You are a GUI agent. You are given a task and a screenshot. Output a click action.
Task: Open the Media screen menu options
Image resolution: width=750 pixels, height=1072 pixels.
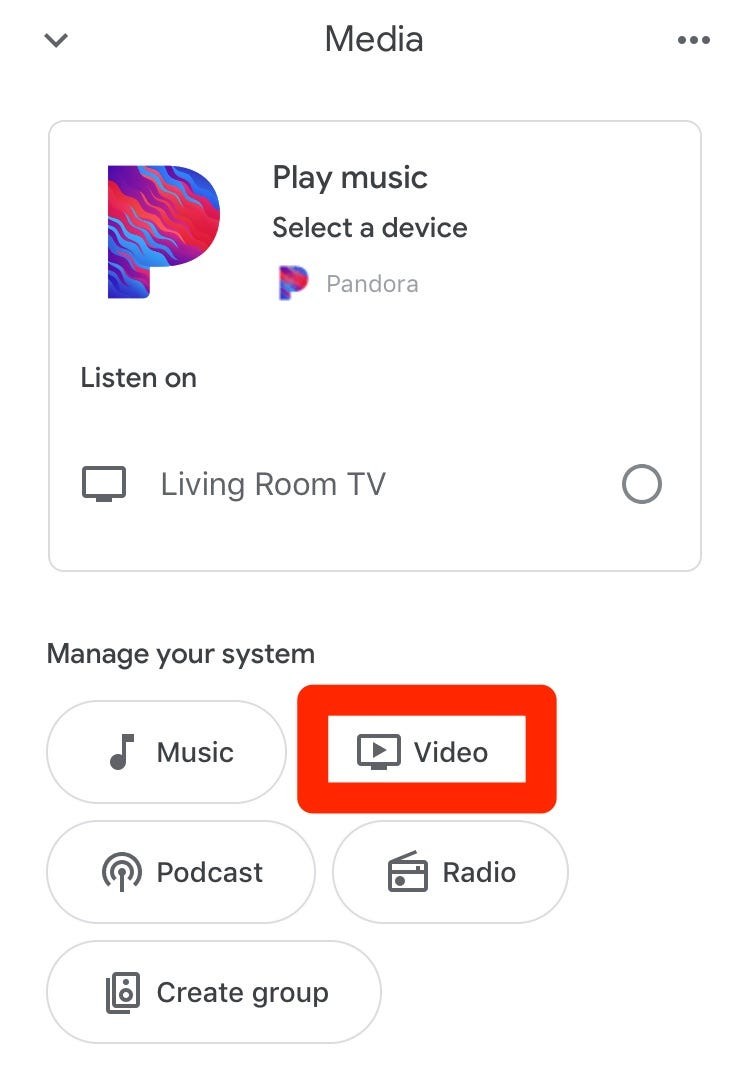click(694, 40)
